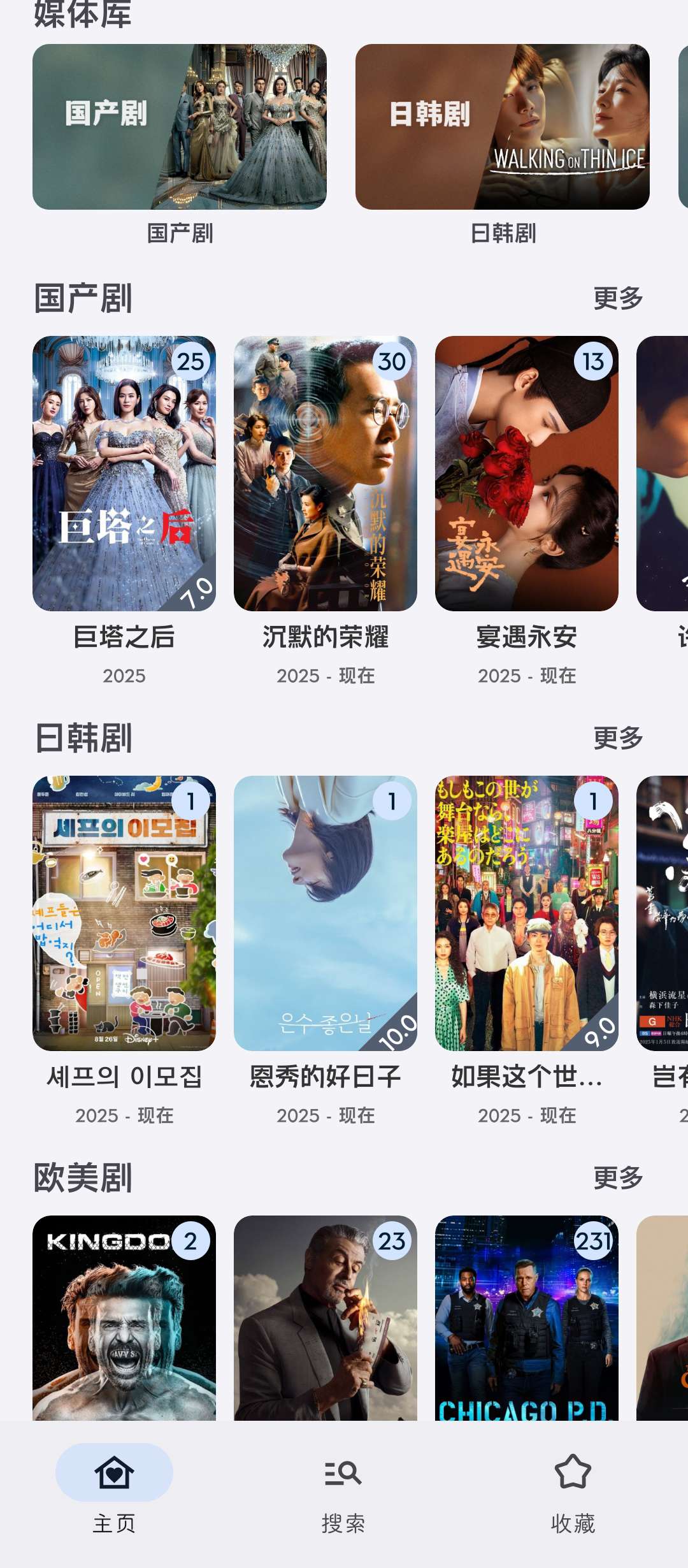This screenshot has width=688, height=1568.
Task: Open the Korean show 셰프의 이모집
Action: click(124, 913)
